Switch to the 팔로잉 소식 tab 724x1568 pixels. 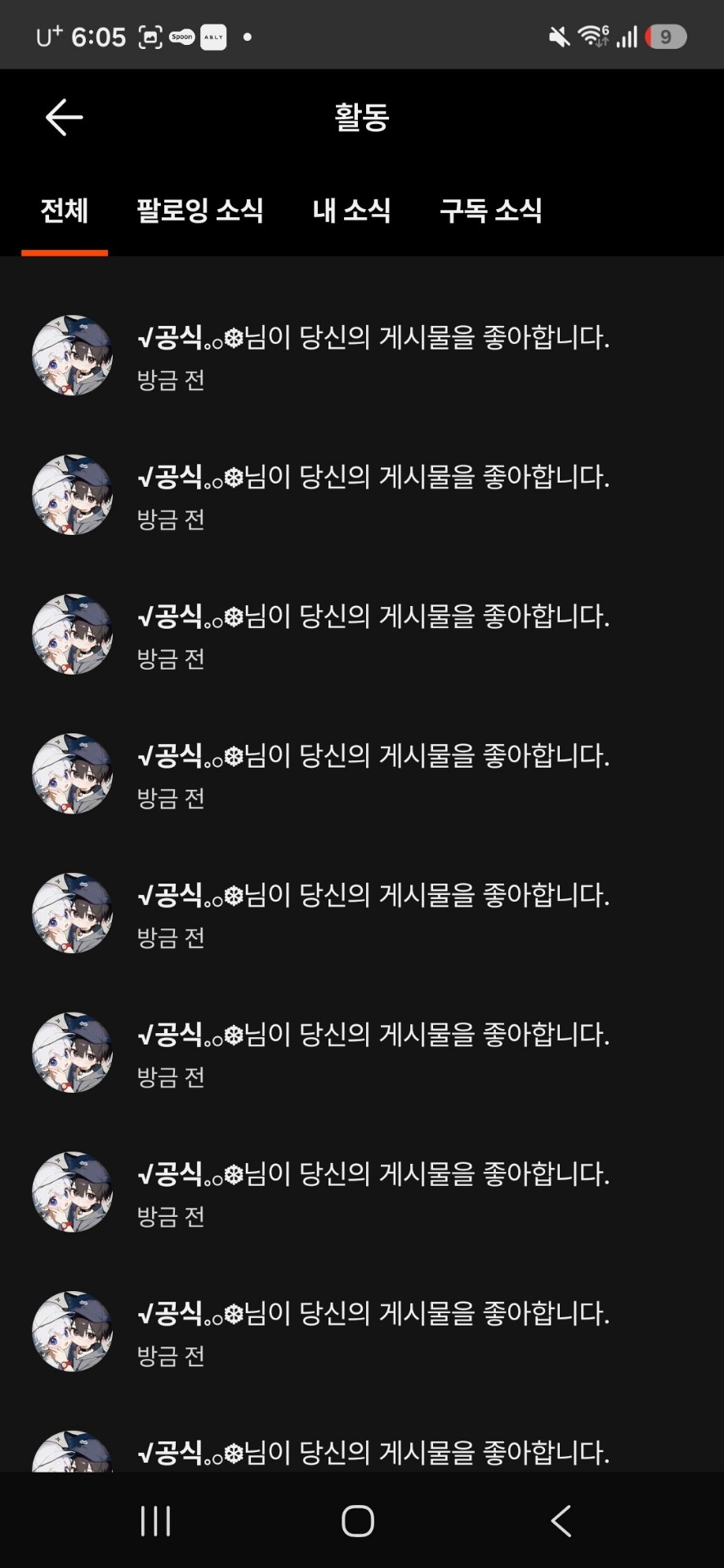point(200,211)
